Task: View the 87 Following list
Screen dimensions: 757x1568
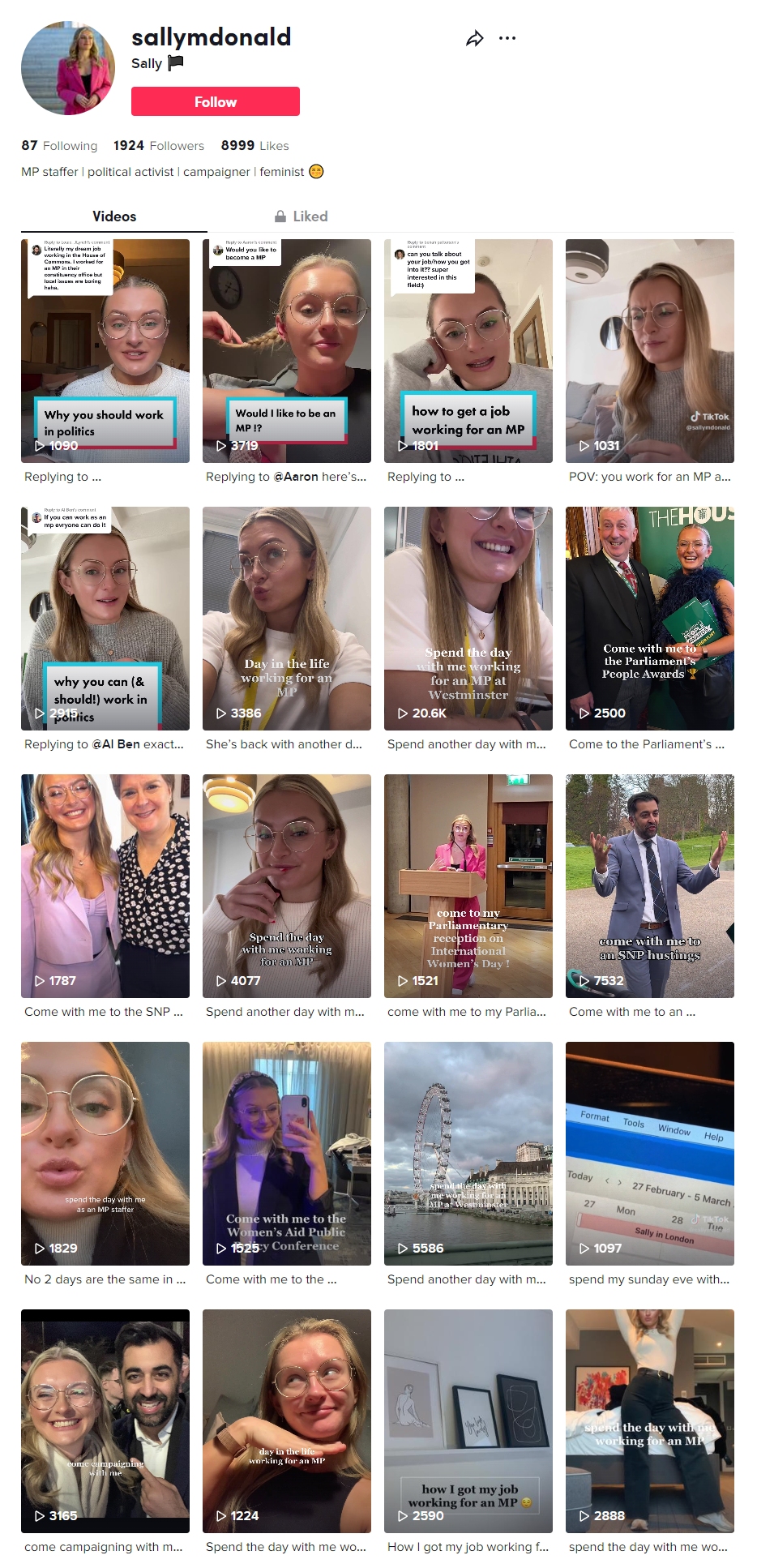Action: pyautogui.click(x=59, y=146)
